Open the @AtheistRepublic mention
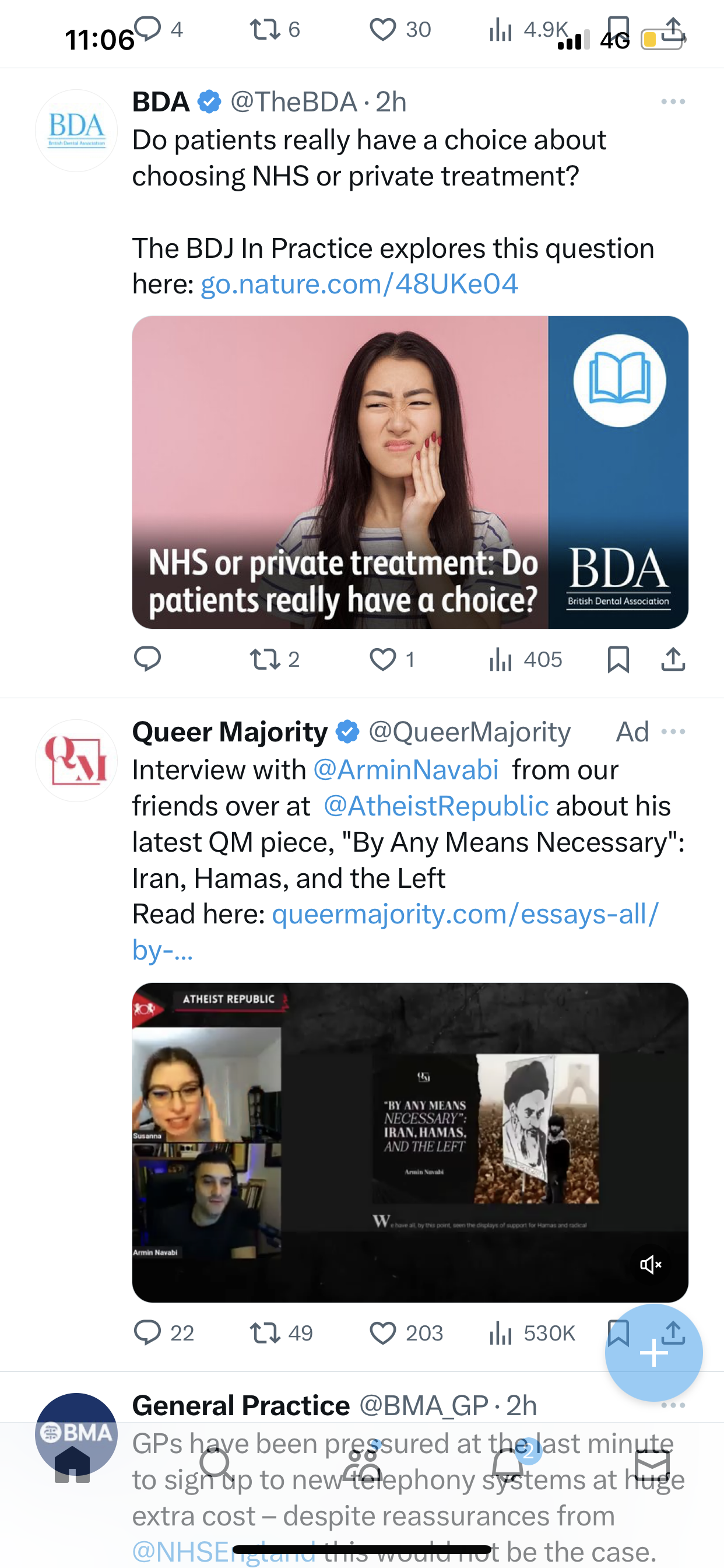The width and height of the screenshot is (724, 1568). 435,806
